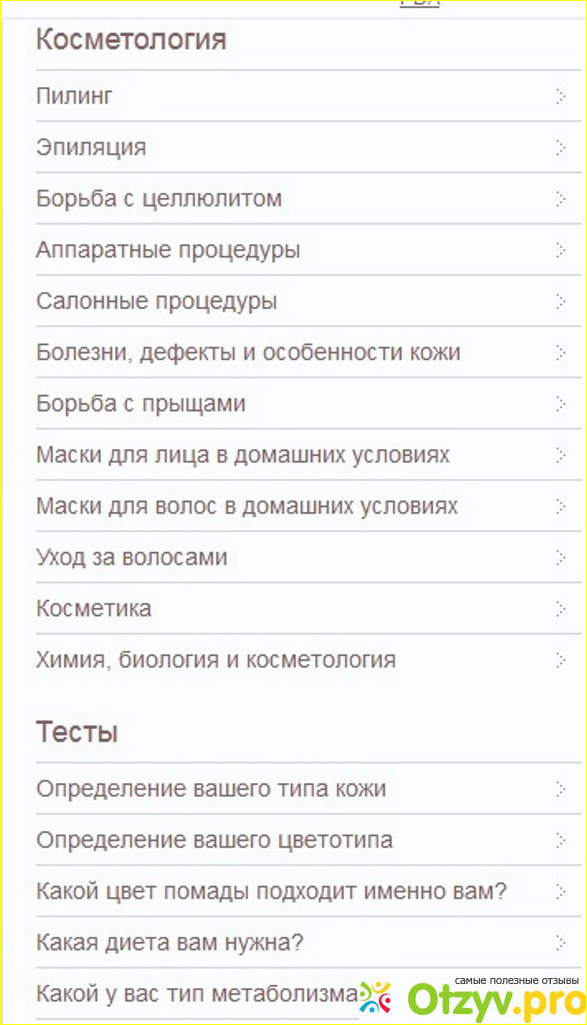
Task: Open the Эпиляция section
Action: [309, 147]
